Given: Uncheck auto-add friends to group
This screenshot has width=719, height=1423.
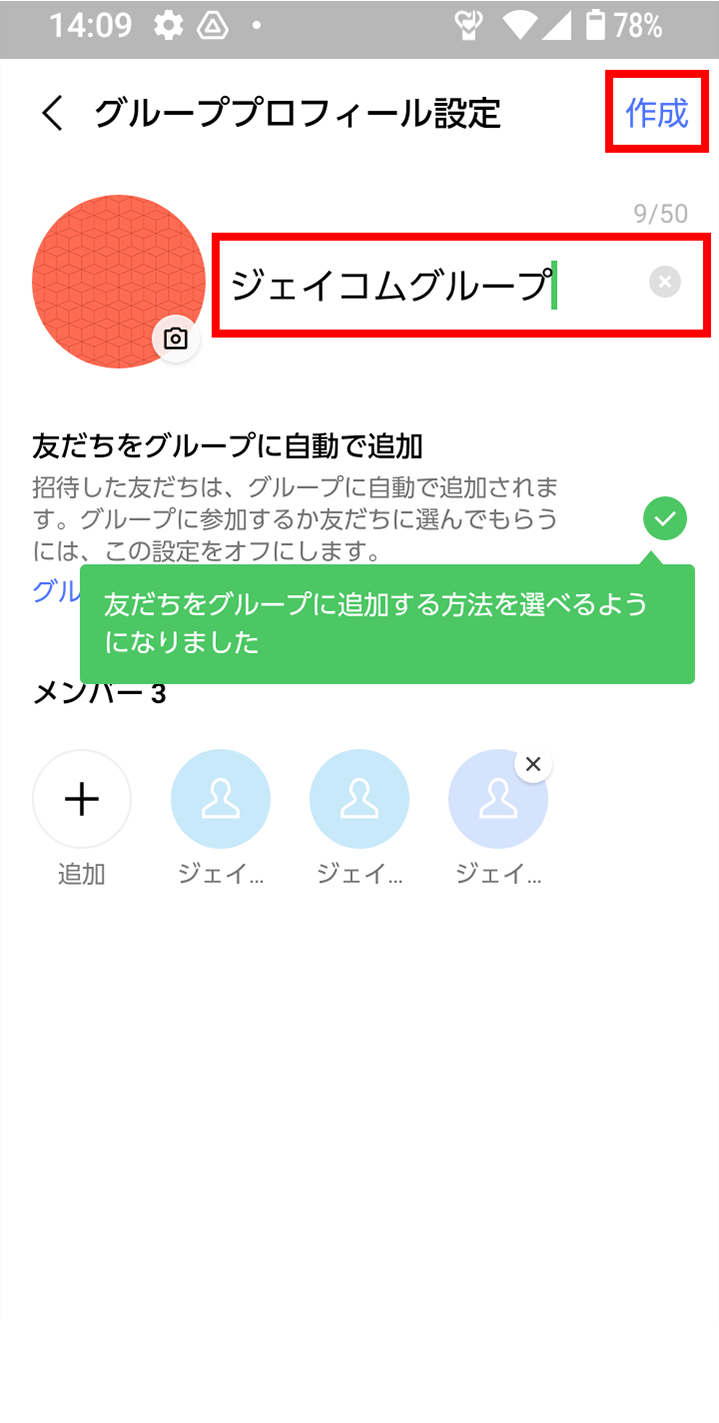Looking at the screenshot, I should click(664, 519).
